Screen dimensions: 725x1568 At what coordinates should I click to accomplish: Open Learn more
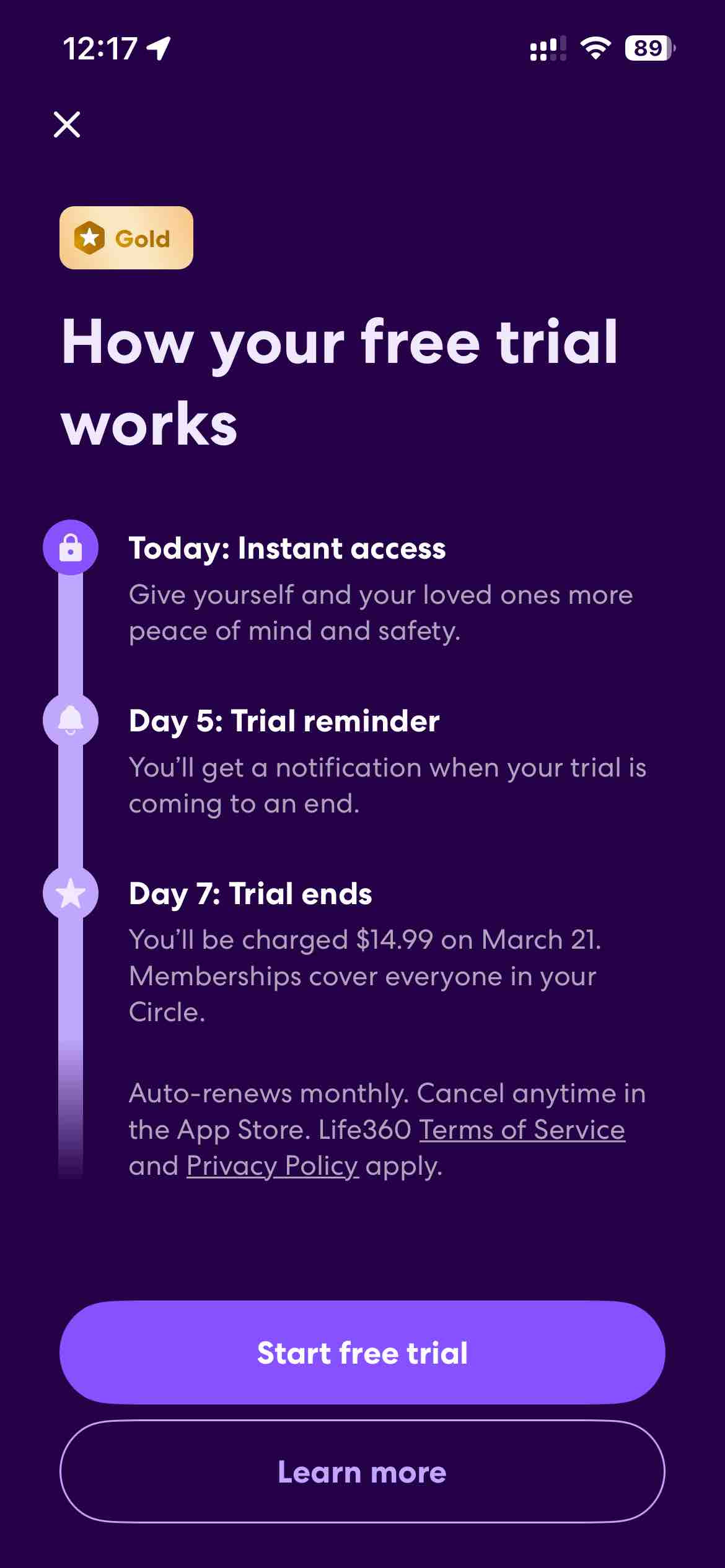point(362,1473)
